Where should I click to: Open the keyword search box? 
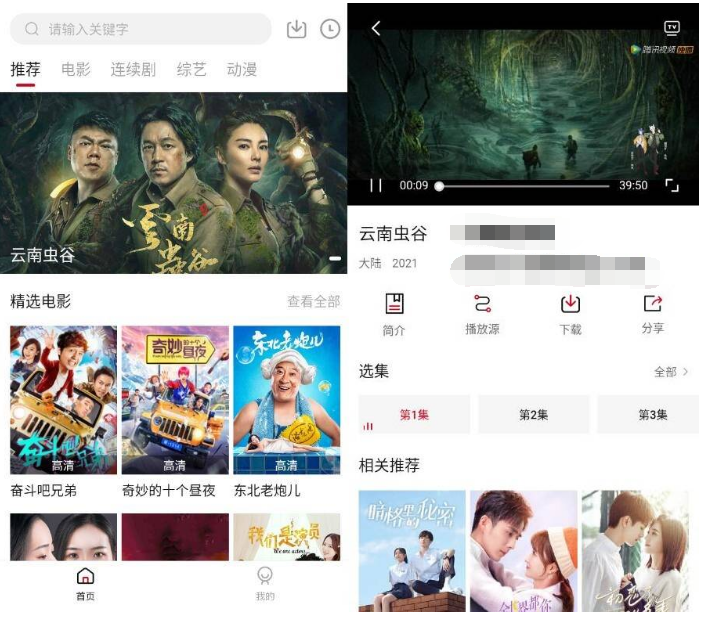pos(140,29)
